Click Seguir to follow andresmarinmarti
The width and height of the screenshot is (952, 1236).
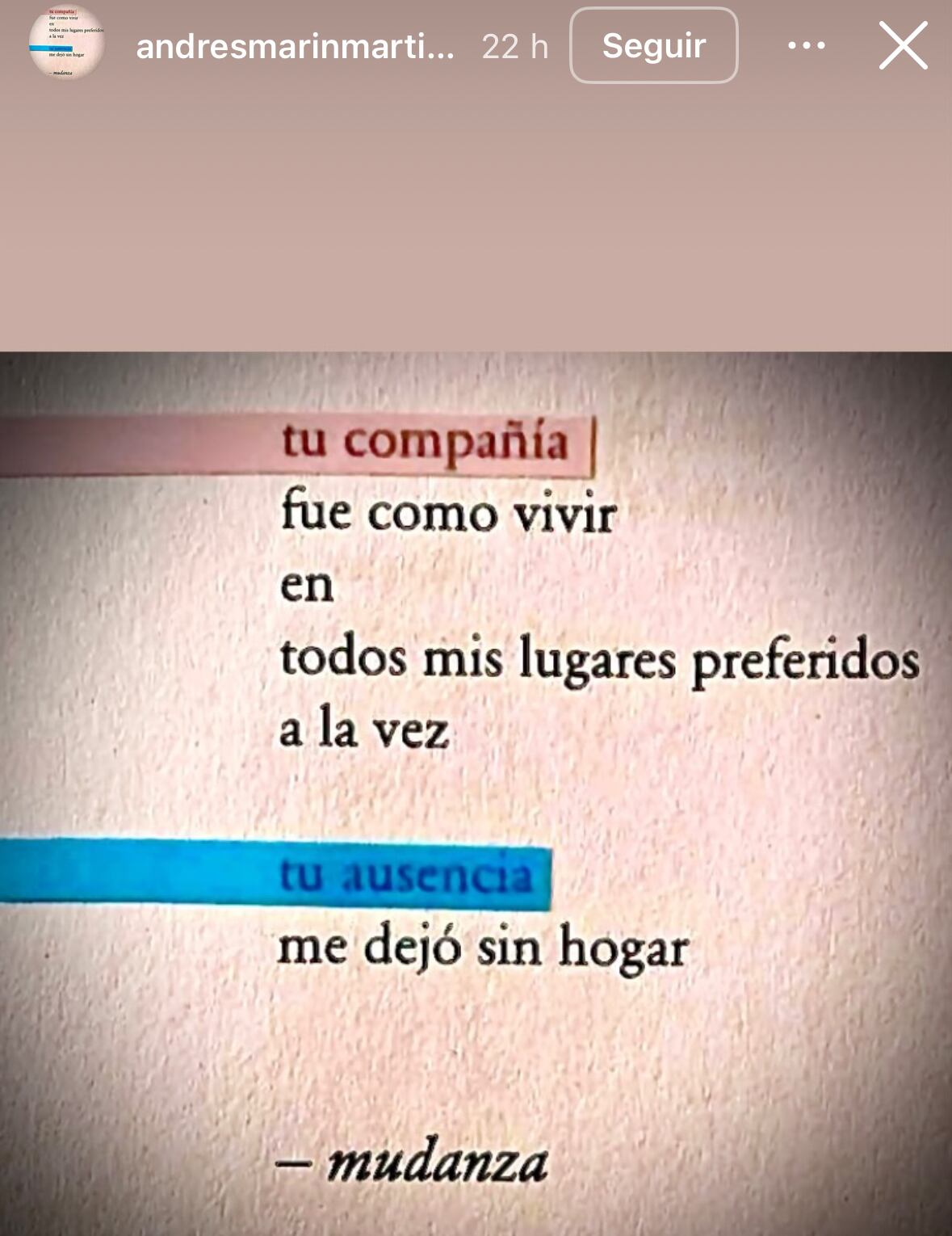click(x=654, y=47)
